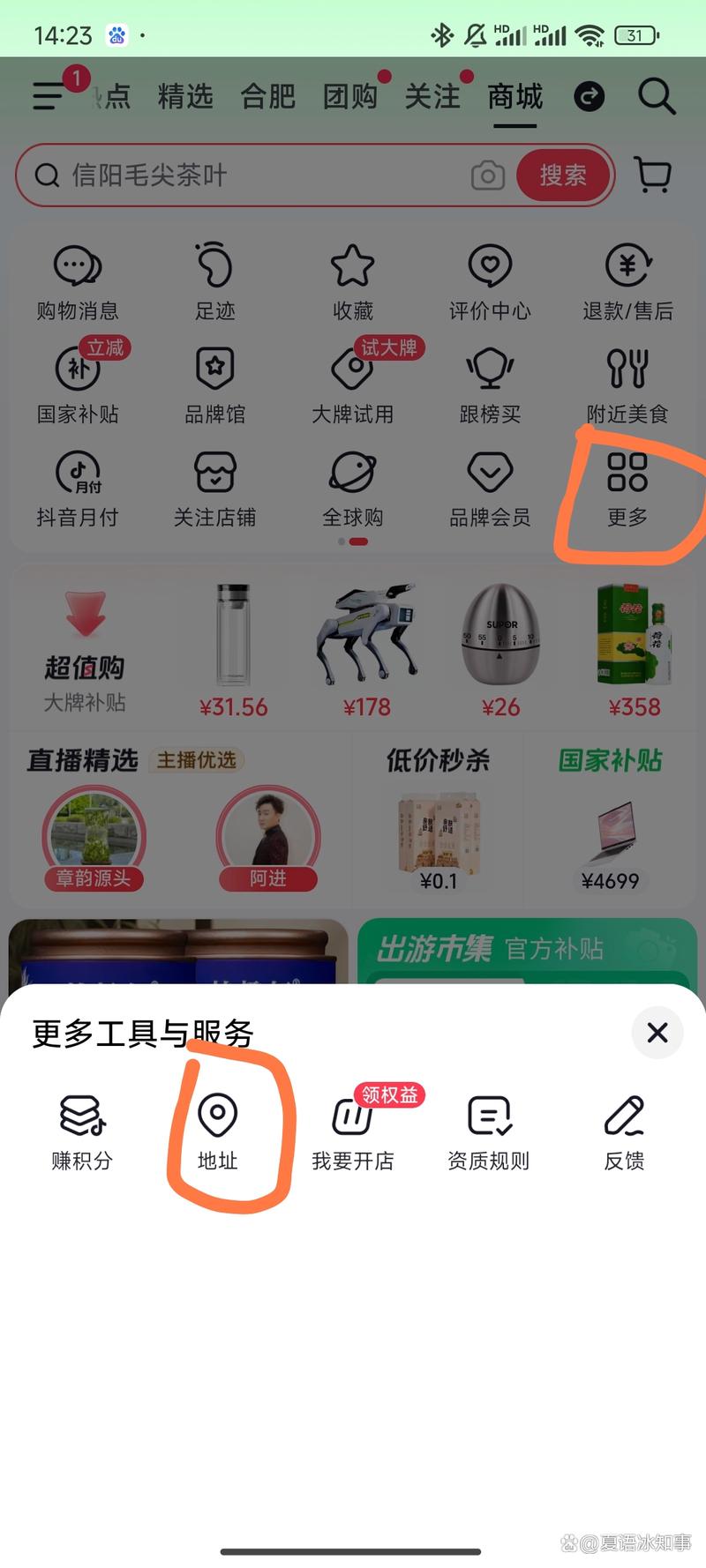
Task: Open 赚积分 to earn points
Action: (82, 1131)
